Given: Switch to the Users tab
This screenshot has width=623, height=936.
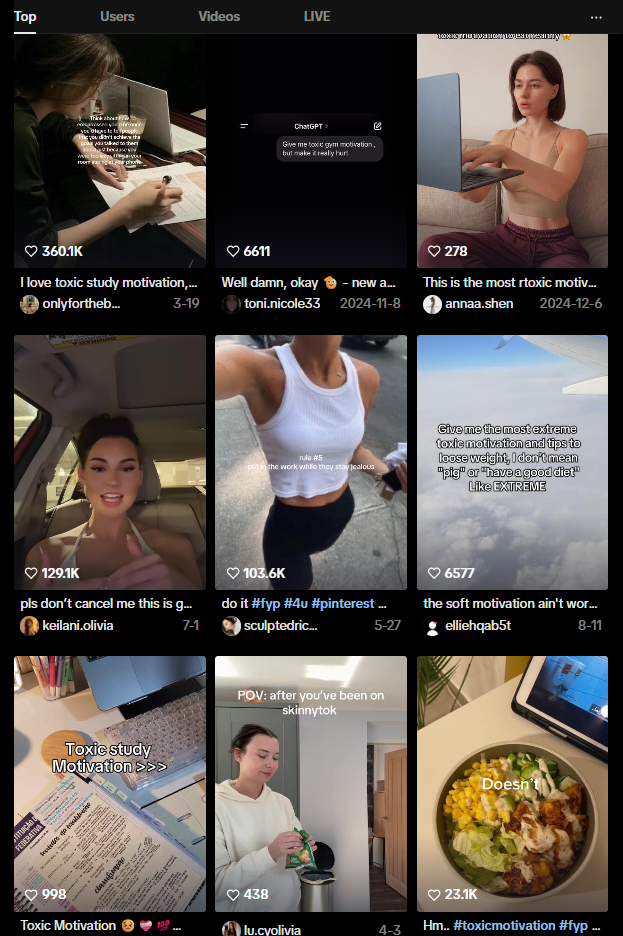Looking at the screenshot, I should 117,16.
